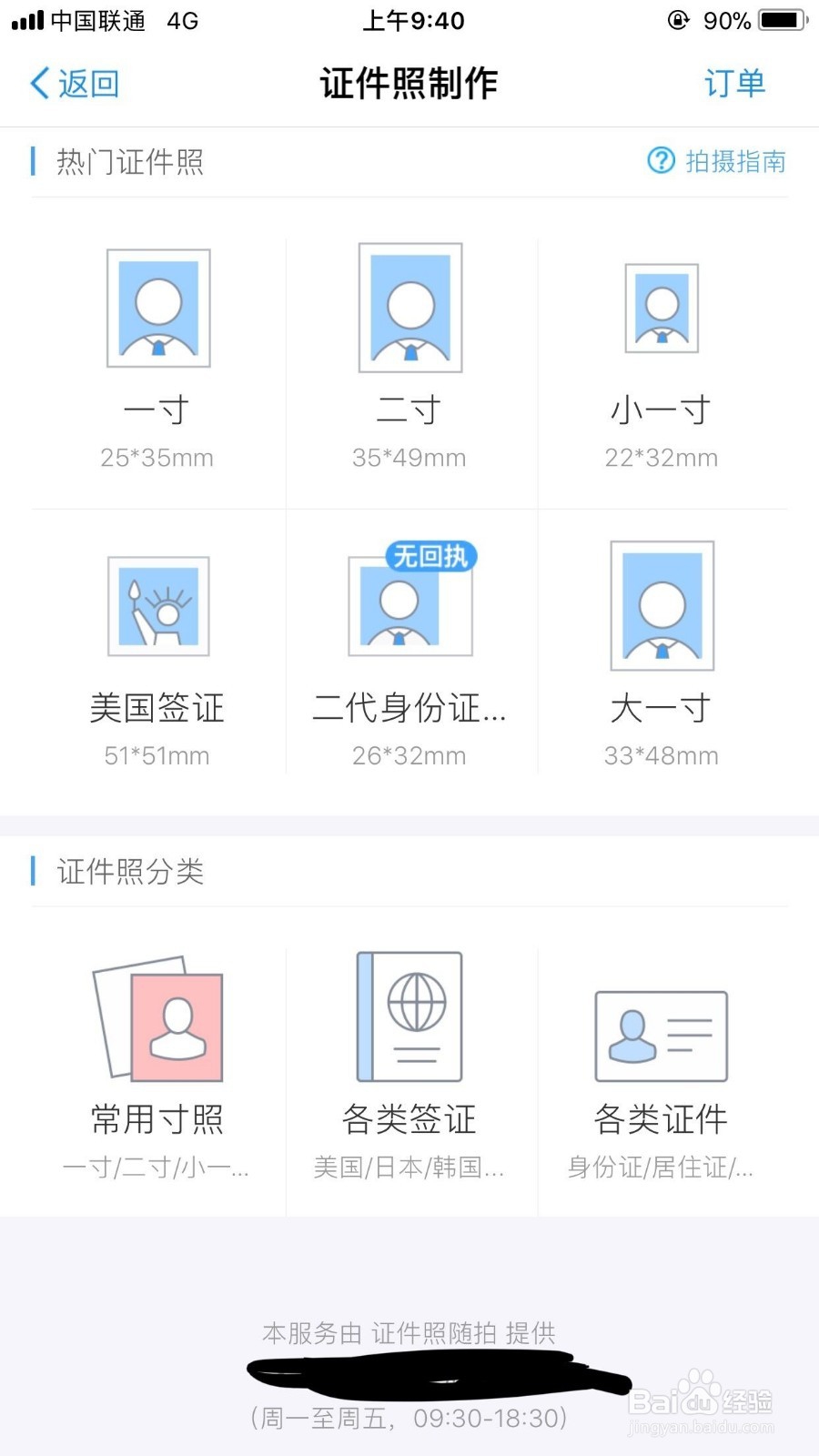Open 二代身份证 26*32mm photo option
The image size is (819, 1456).
click(409, 652)
